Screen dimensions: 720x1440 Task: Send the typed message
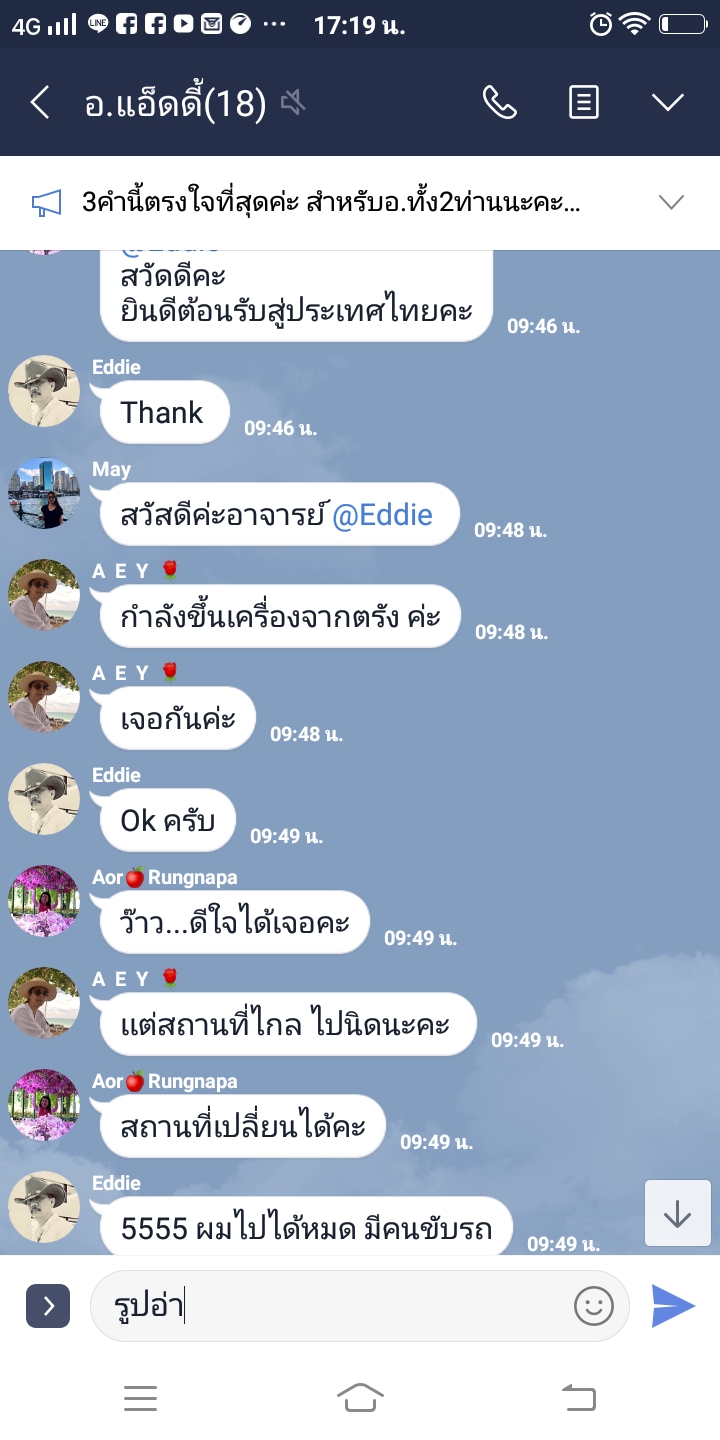[x=673, y=1305]
